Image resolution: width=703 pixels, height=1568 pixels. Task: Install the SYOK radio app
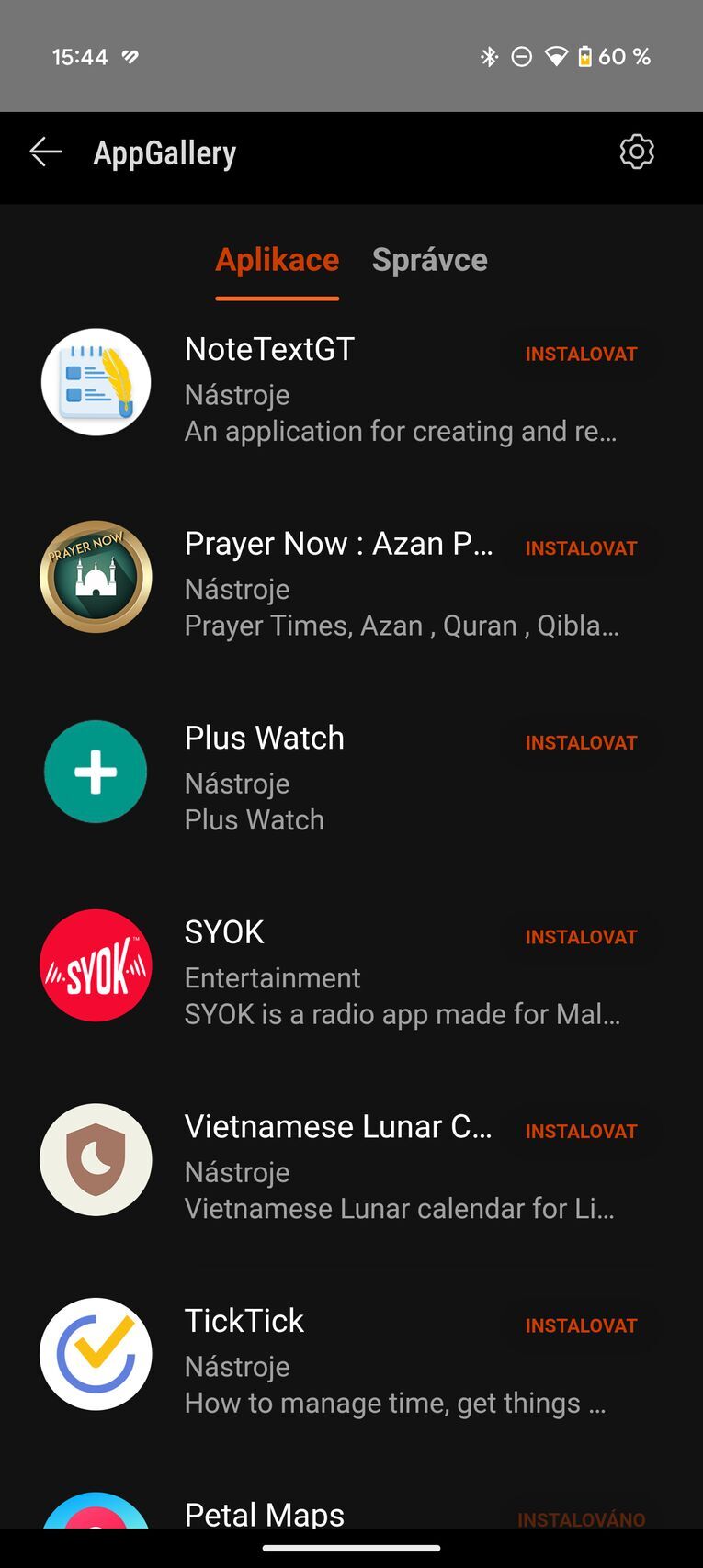point(581,936)
